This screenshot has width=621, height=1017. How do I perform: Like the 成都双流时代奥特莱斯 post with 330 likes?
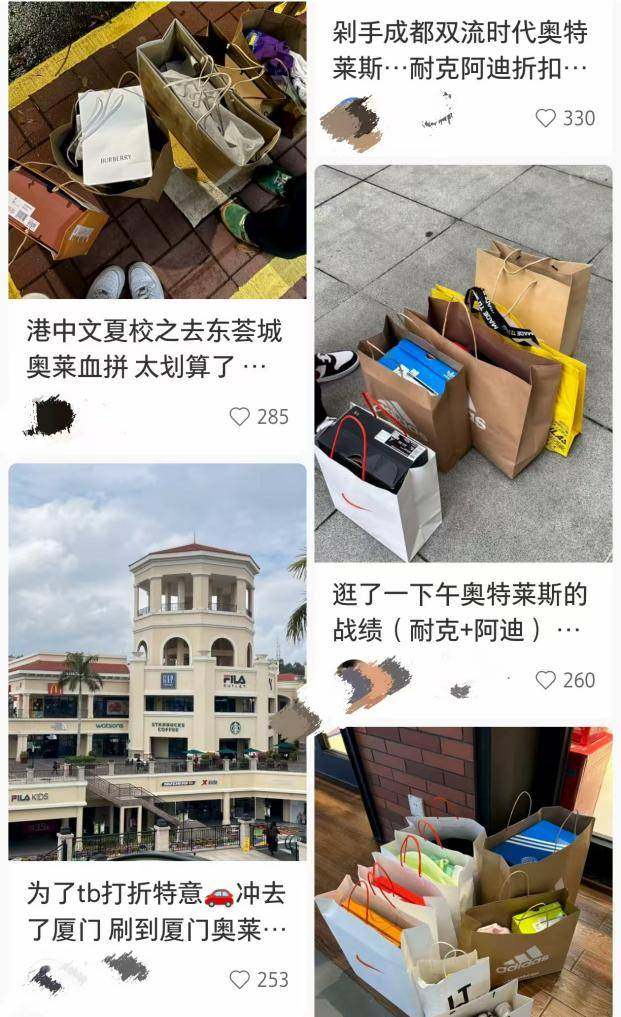tap(546, 118)
